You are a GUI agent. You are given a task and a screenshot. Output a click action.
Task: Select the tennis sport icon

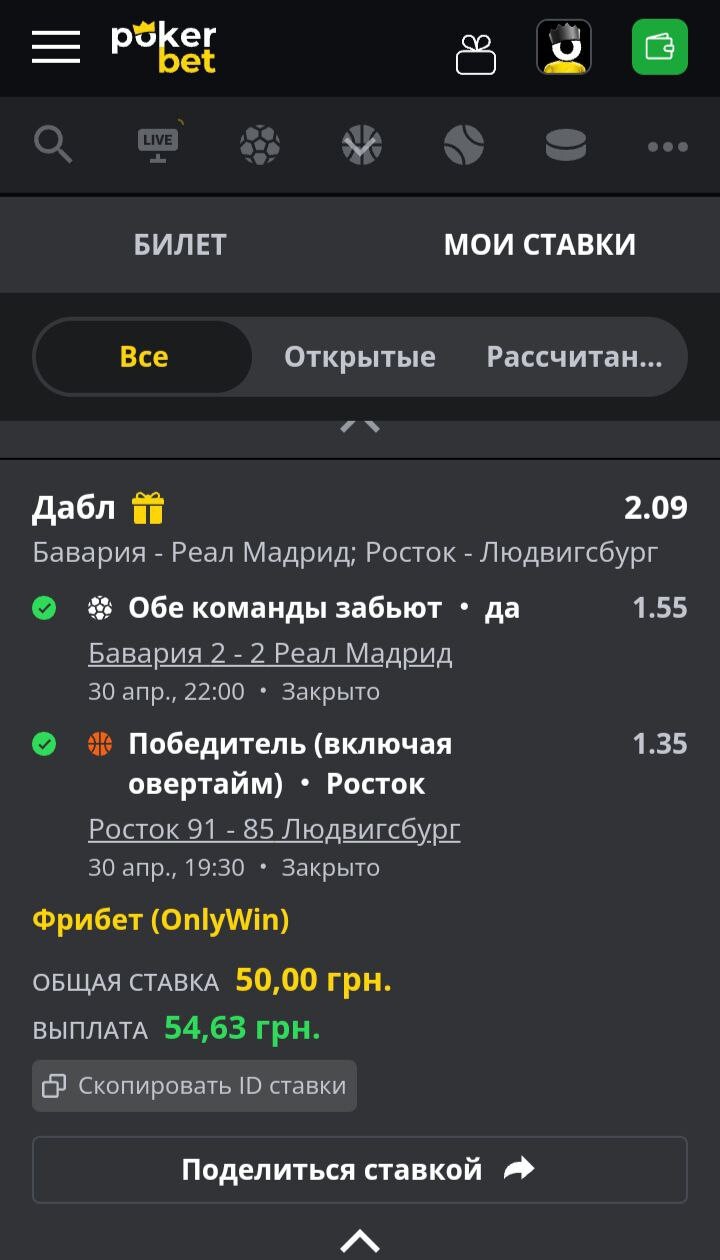coord(464,146)
